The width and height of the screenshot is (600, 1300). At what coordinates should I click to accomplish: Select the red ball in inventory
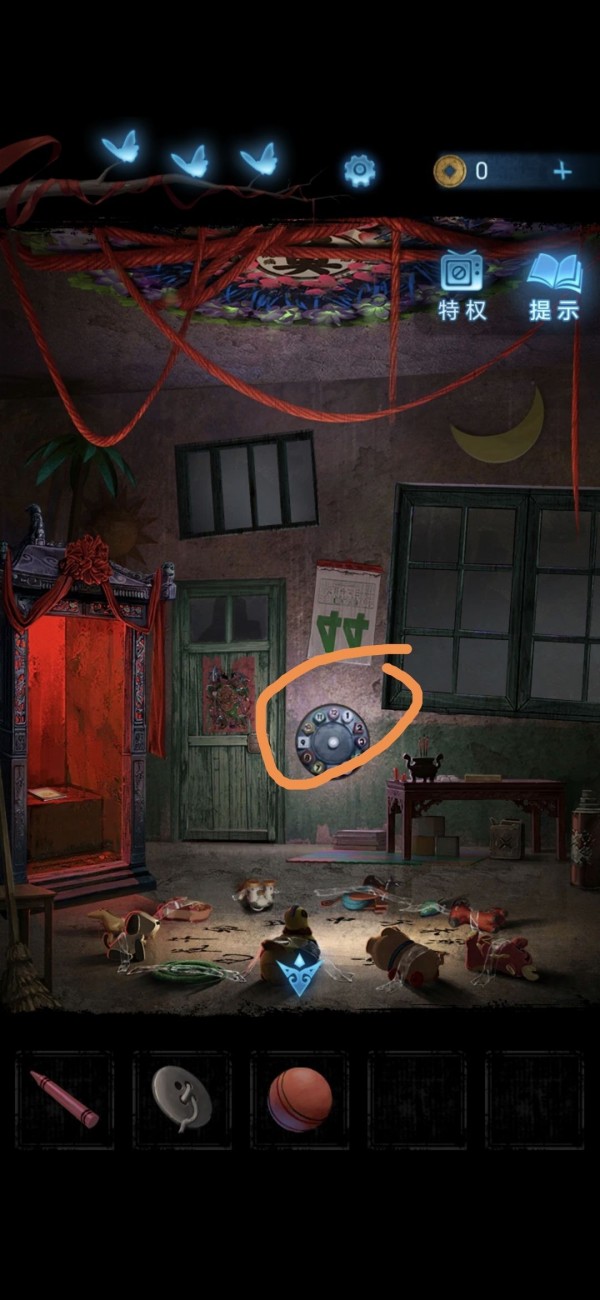pyautogui.click(x=299, y=1098)
